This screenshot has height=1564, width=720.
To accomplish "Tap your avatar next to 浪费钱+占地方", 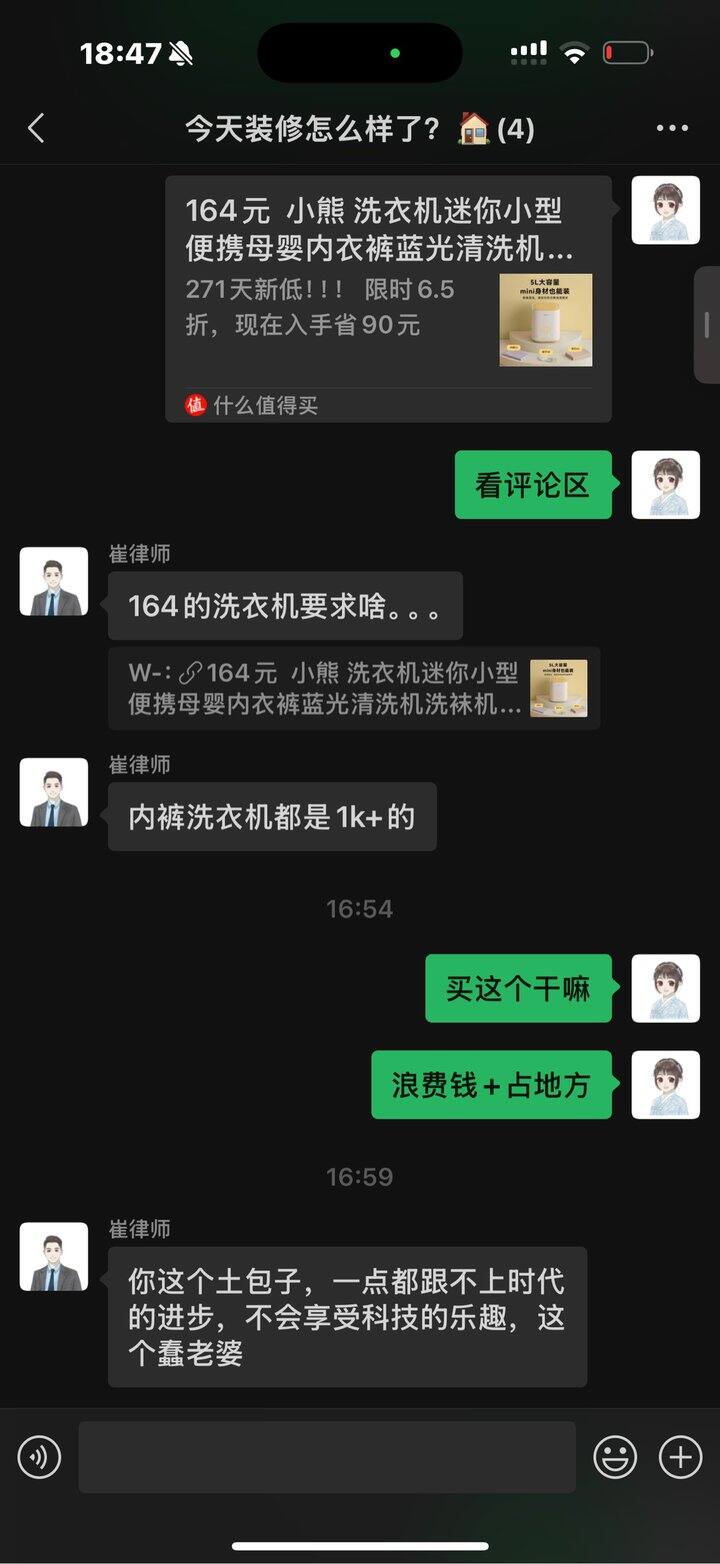I will [666, 1084].
